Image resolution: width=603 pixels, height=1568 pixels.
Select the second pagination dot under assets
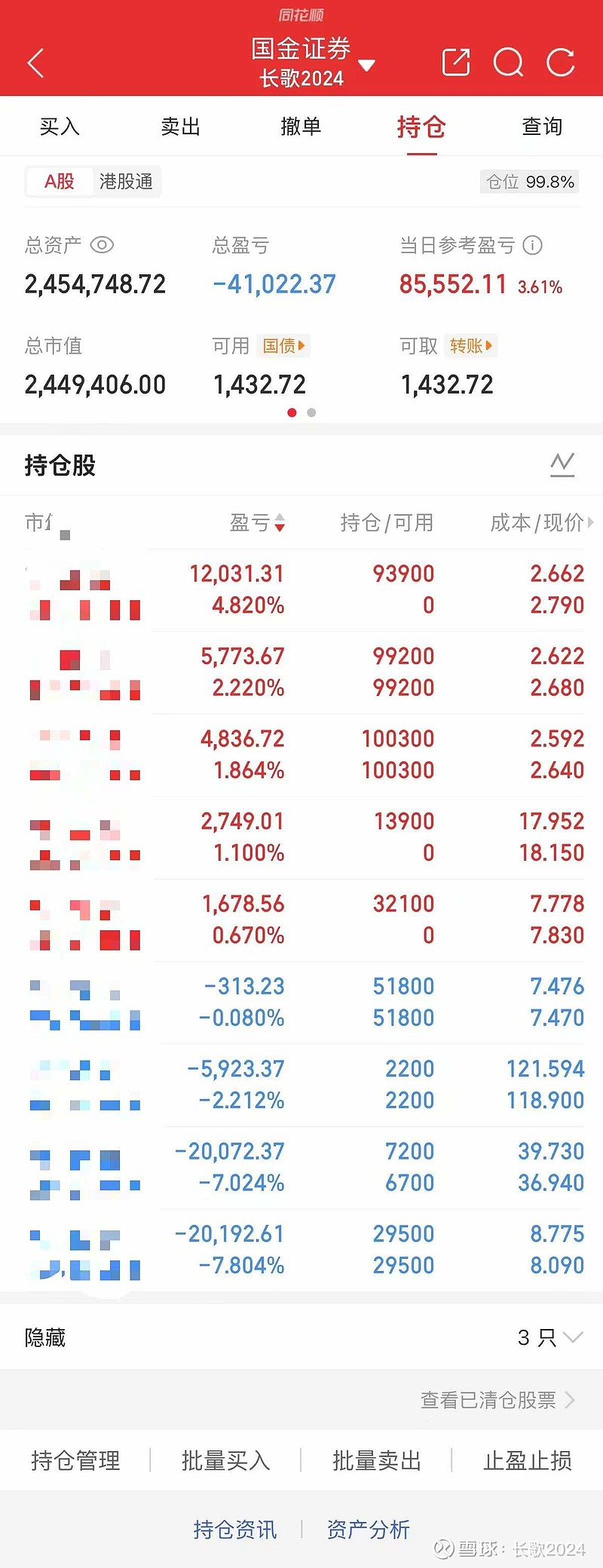click(x=311, y=412)
